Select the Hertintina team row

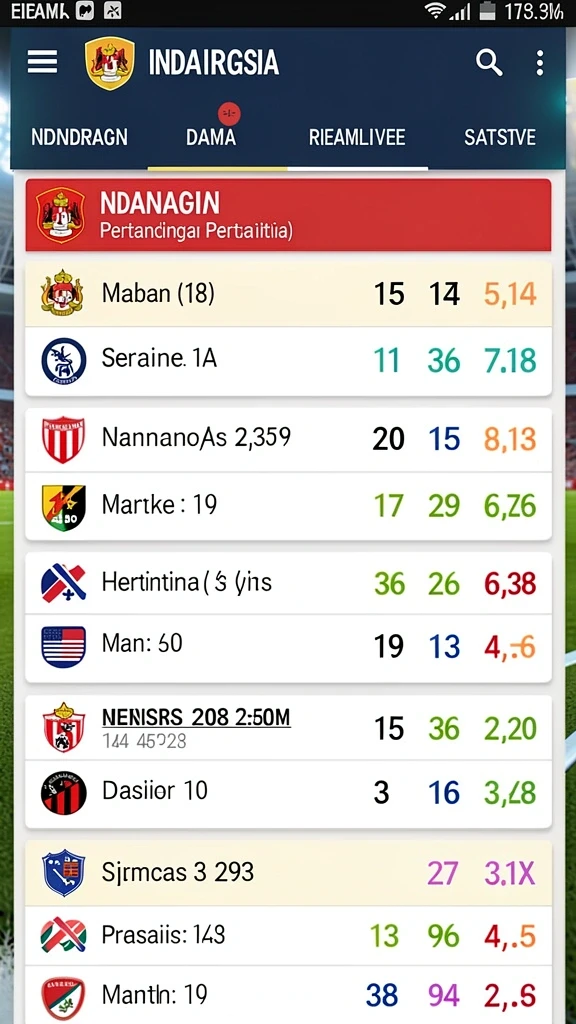(x=288, y=583)
